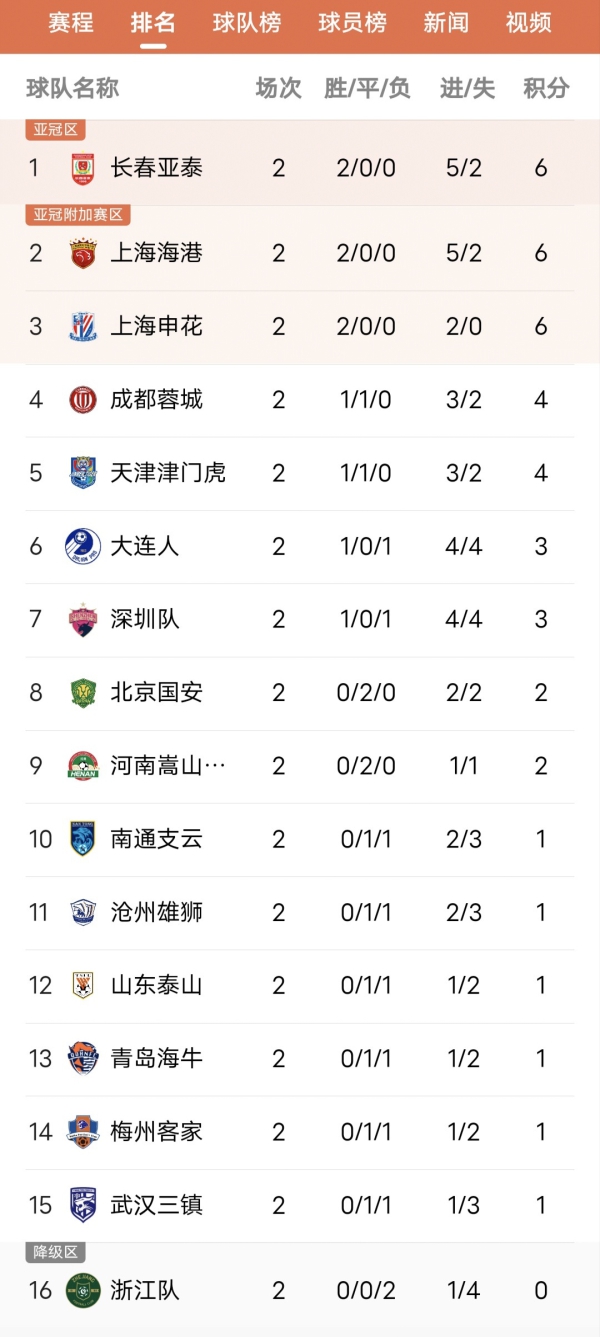600x1337 pixels.
Task: Open the 沧州雄狮 team row
Action: tap(157, 912)
